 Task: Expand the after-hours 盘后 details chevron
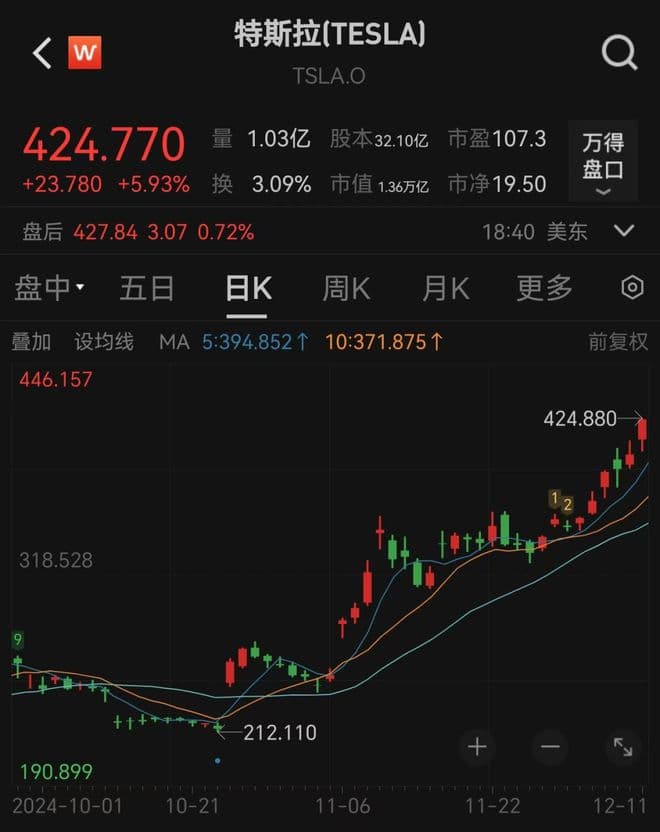[x=624, y=232]
